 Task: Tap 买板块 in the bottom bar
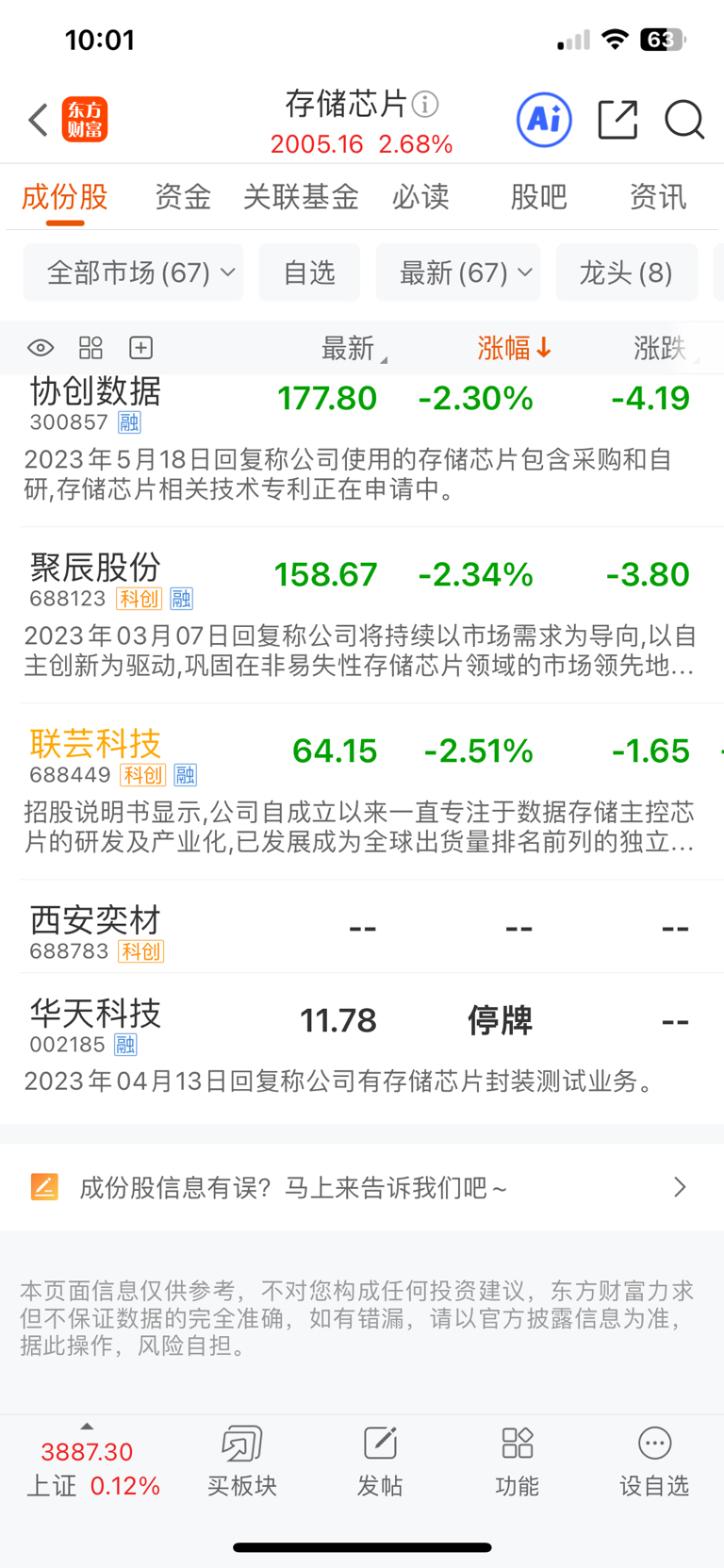coord(242,1461)
